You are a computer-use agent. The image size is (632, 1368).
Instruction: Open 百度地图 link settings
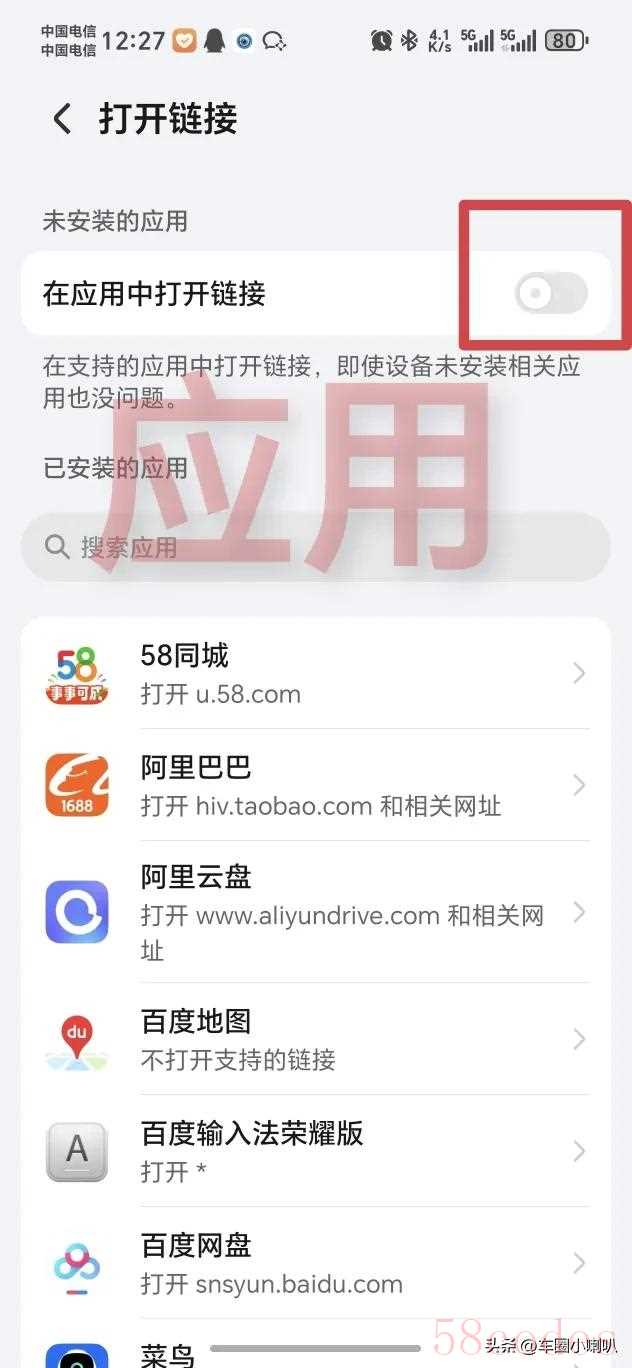tap(316, 1039)
